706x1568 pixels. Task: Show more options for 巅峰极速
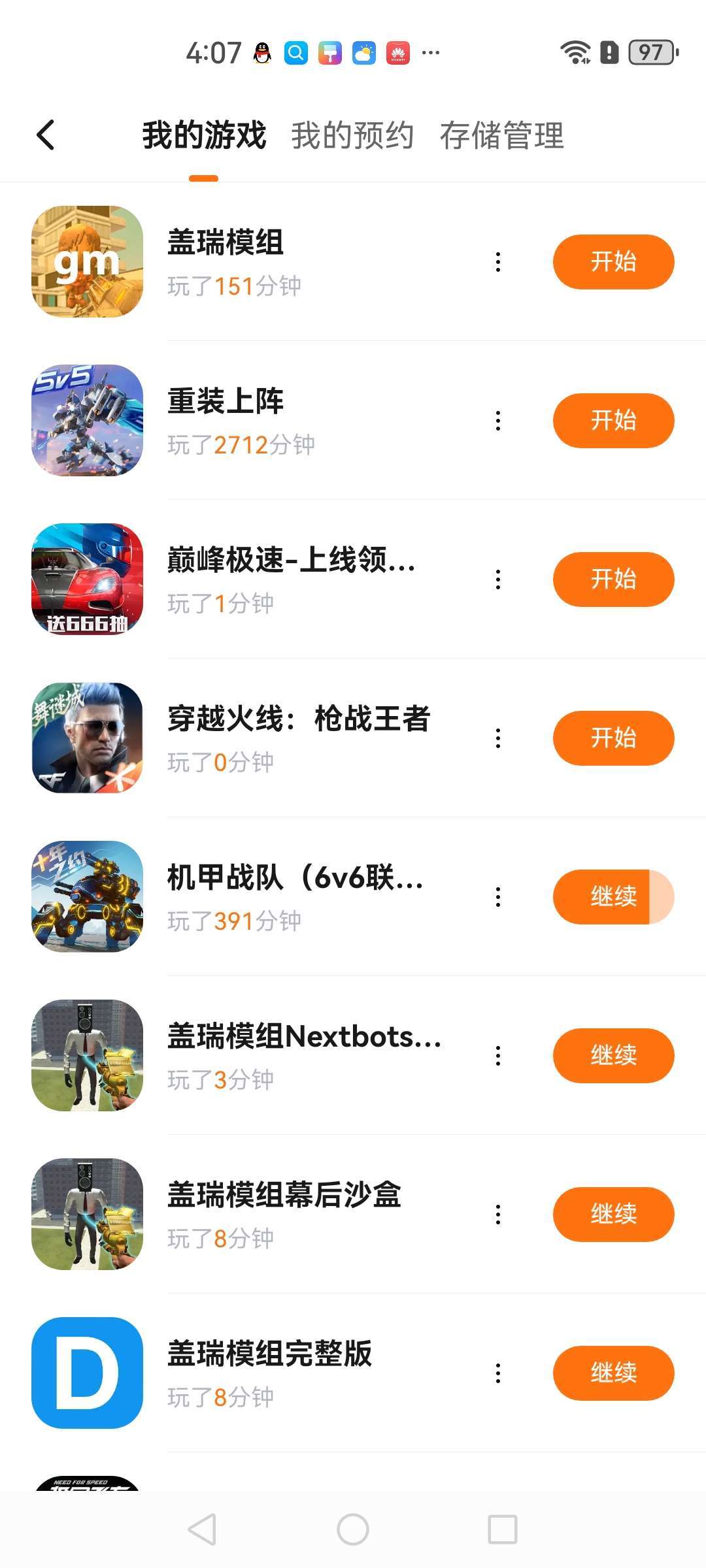pos(498,580)
